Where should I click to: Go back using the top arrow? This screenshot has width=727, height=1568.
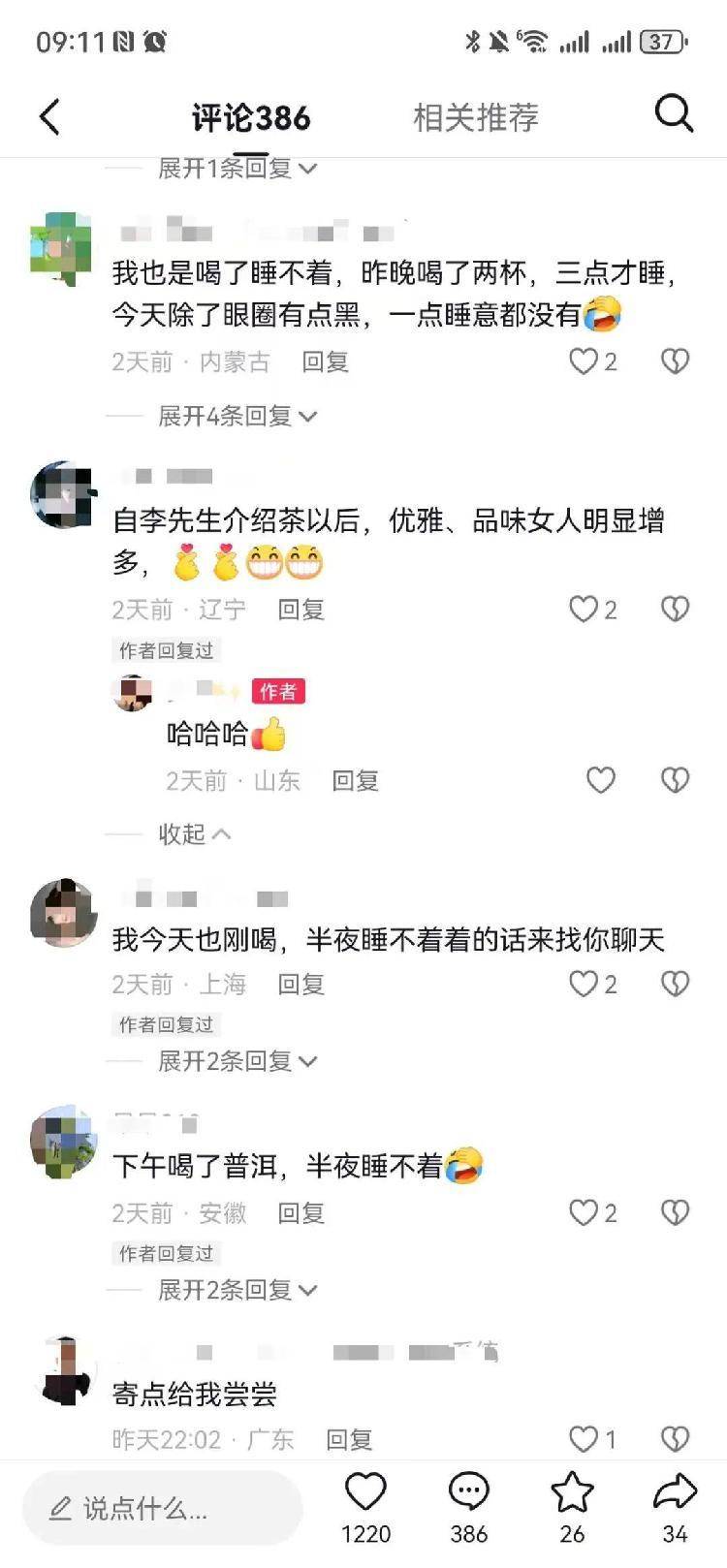50,117
